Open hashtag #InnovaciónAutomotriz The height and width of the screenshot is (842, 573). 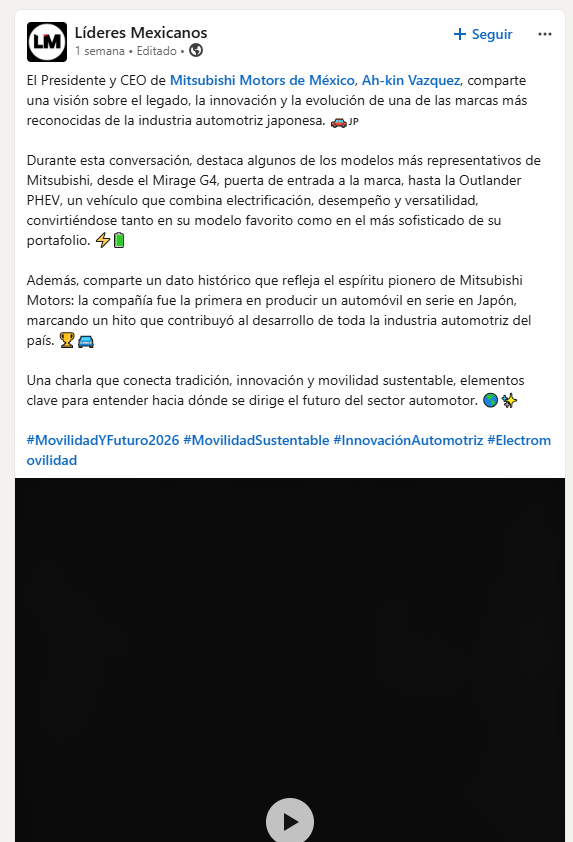(408, 440)
